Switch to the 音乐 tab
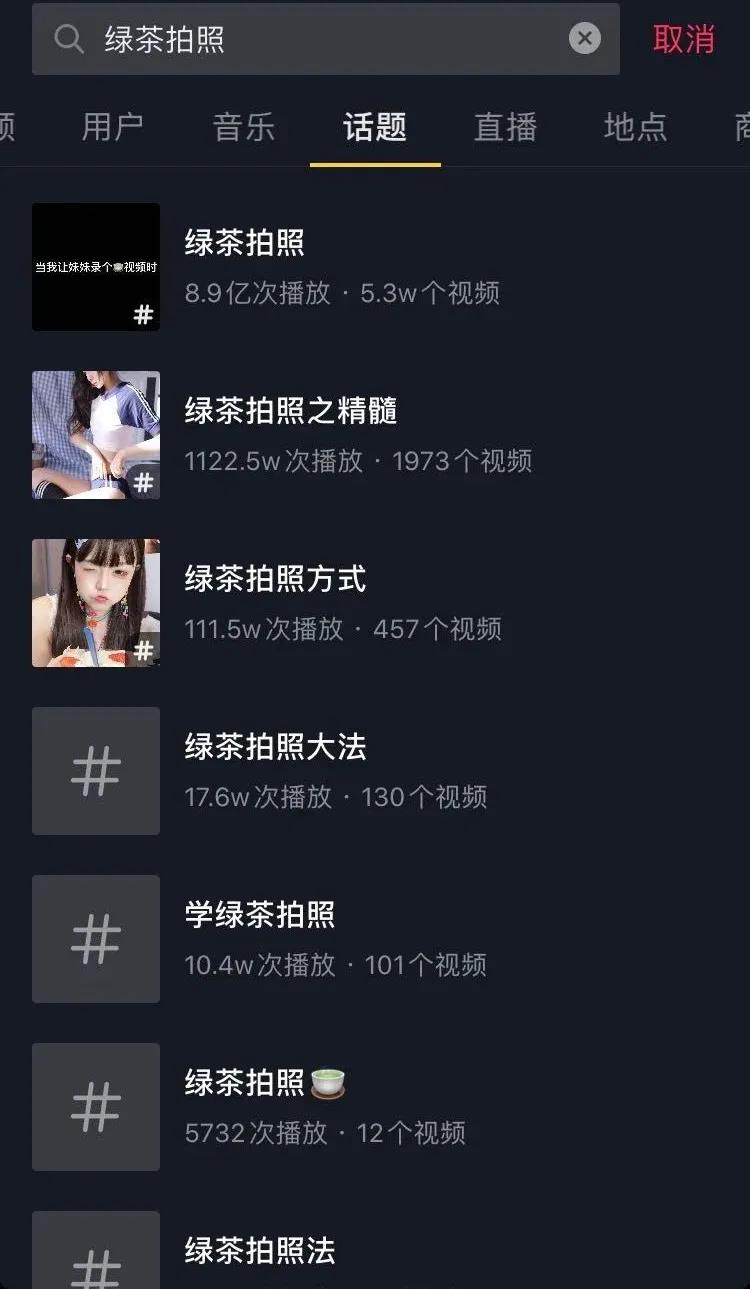 point(243,127)
